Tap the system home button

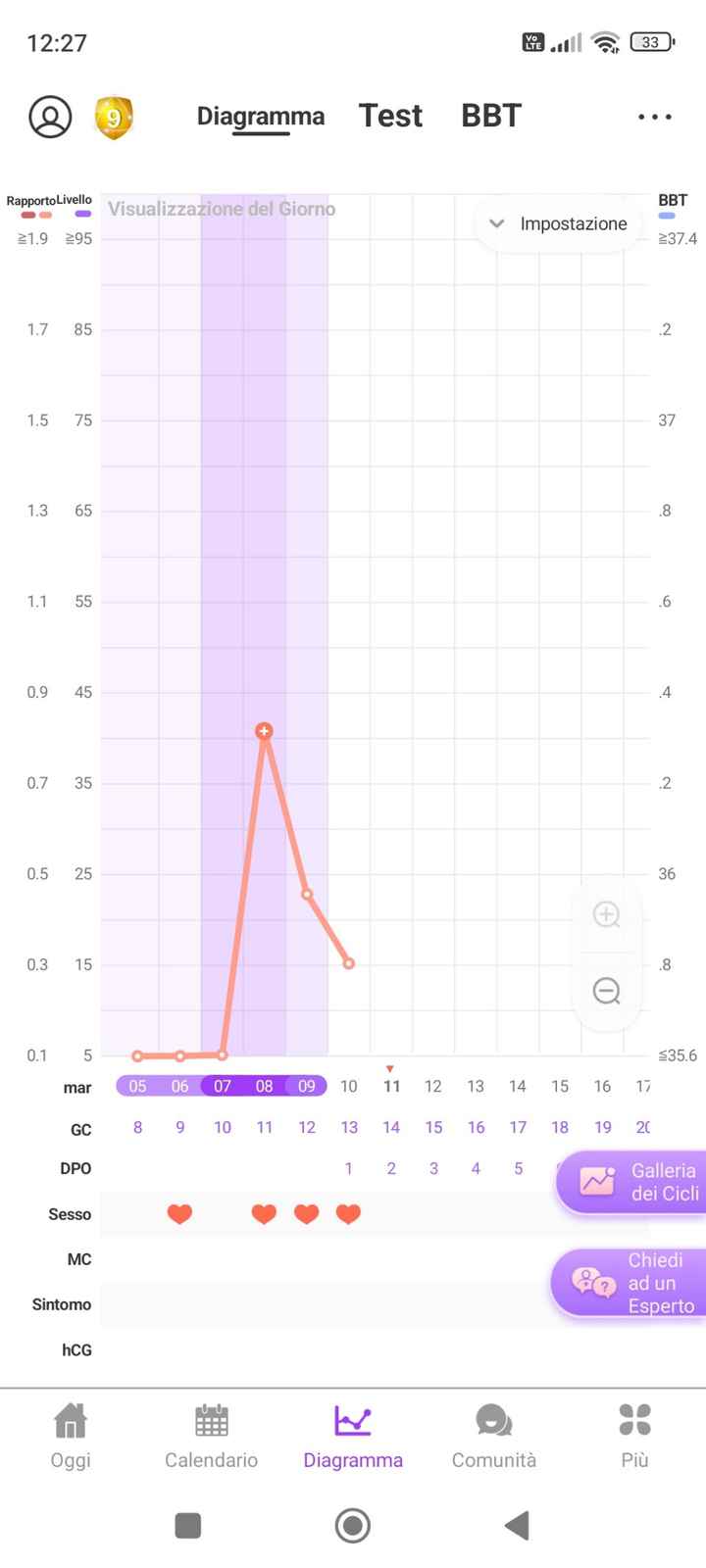(353, 1525)
